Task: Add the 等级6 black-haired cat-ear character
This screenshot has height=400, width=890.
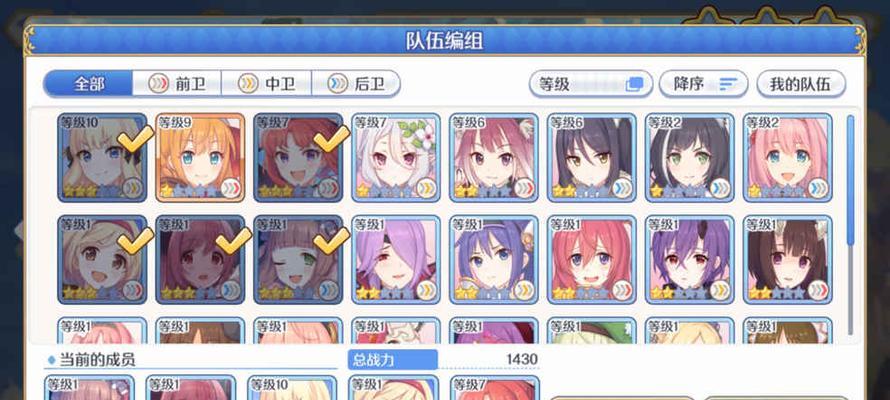Action: [591, 158]
